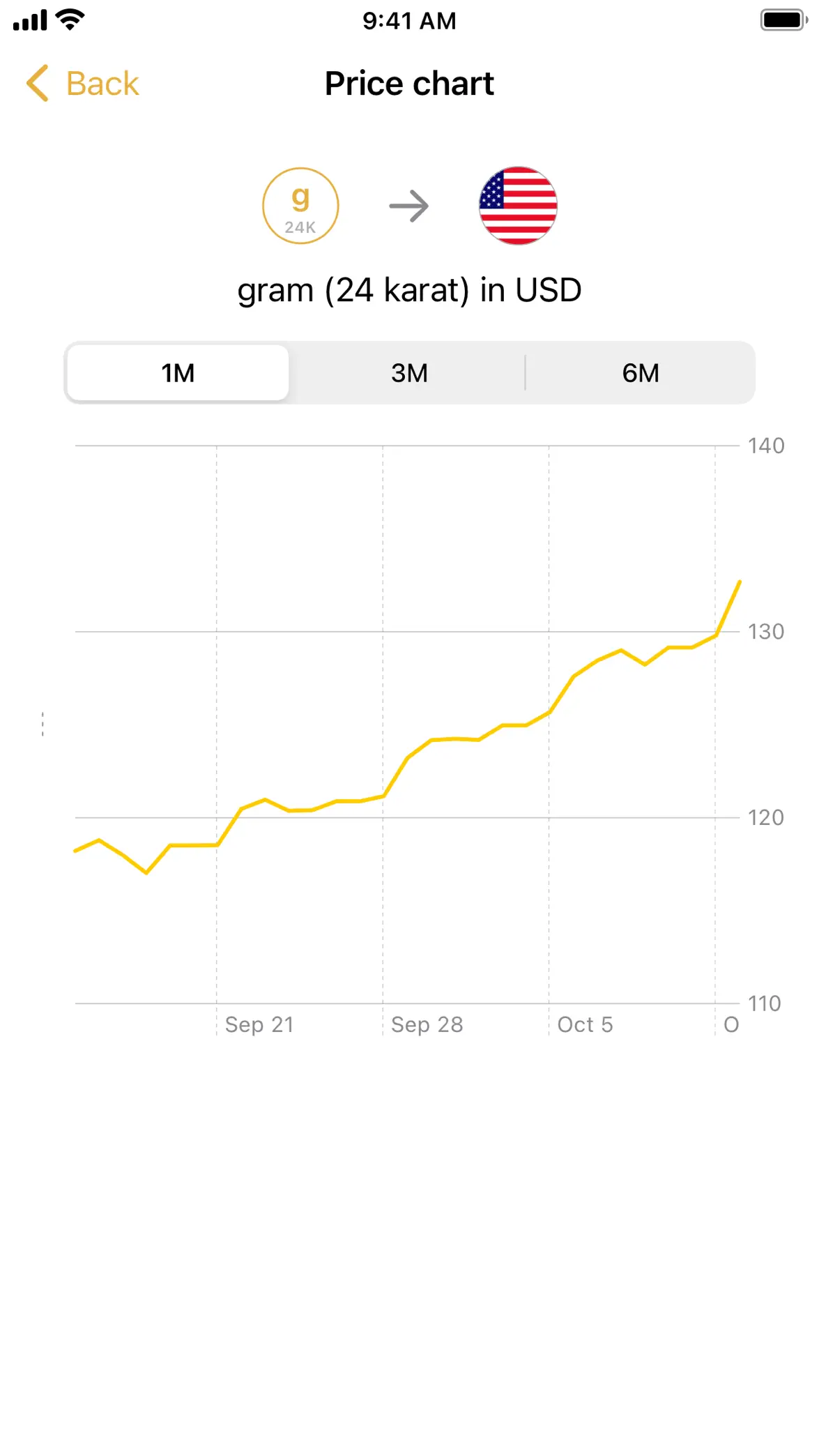The image size is (819, 1456).
Task: Show the 6M price history
Action: (640, 373)
